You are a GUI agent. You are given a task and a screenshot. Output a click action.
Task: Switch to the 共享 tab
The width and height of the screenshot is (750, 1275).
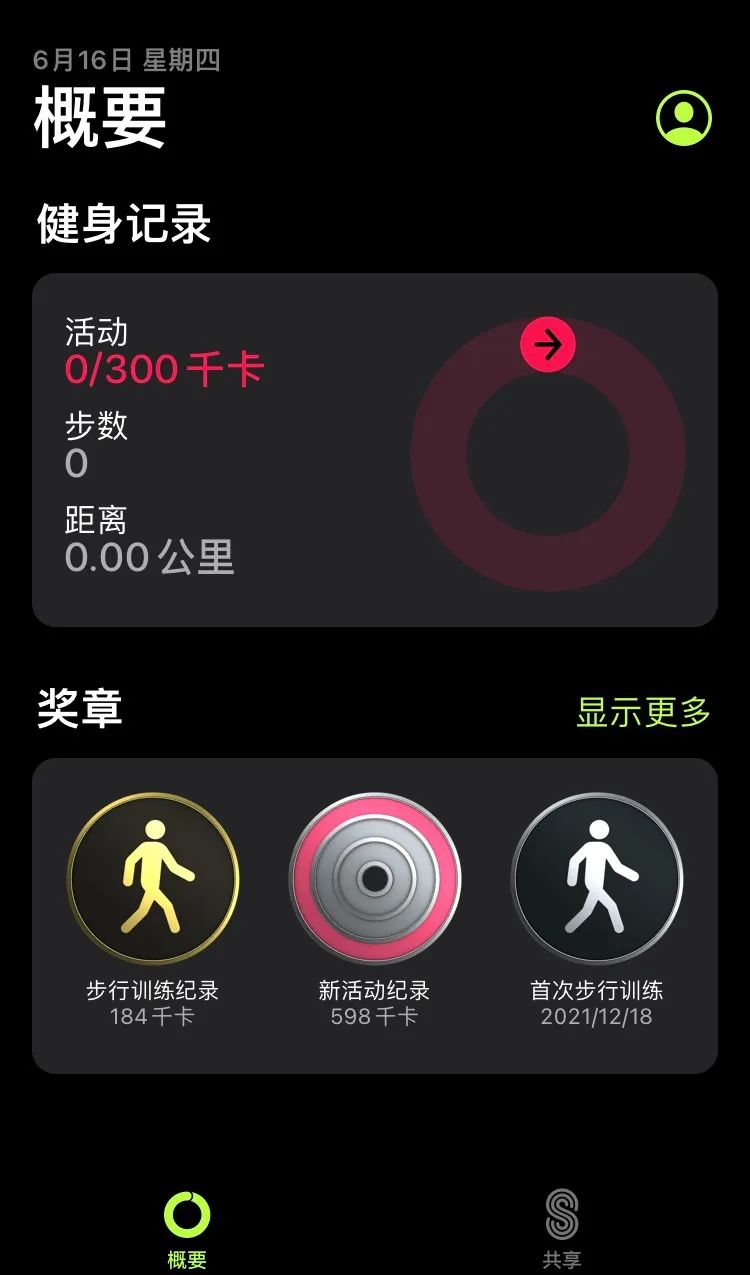click(563, 1230)
